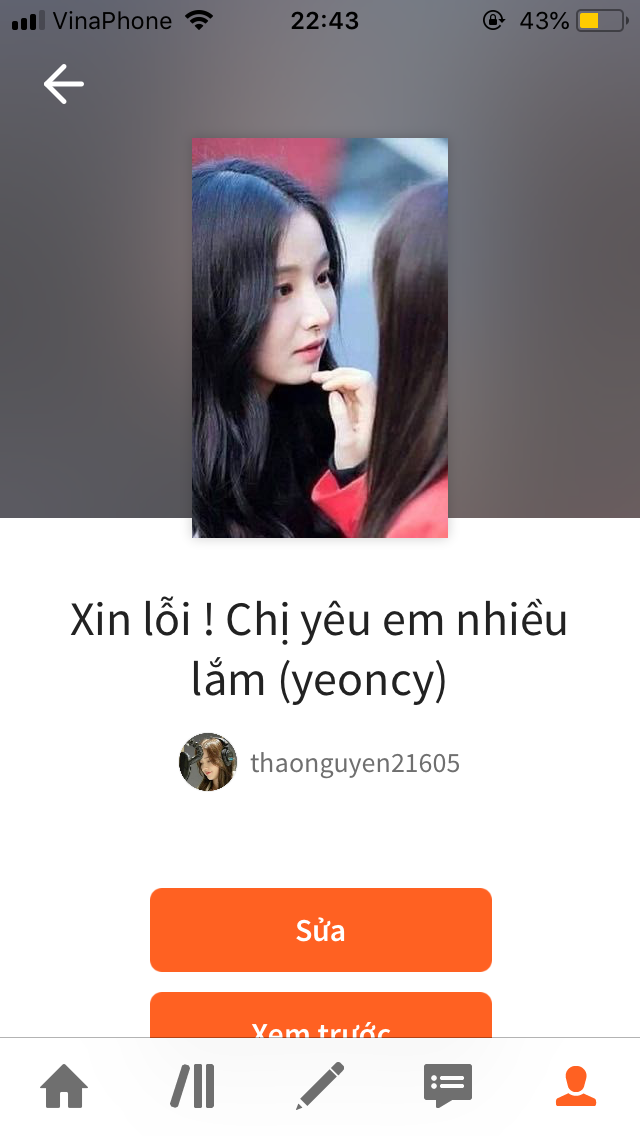Open the thaonguyen21605 author profile

(321, 764)
